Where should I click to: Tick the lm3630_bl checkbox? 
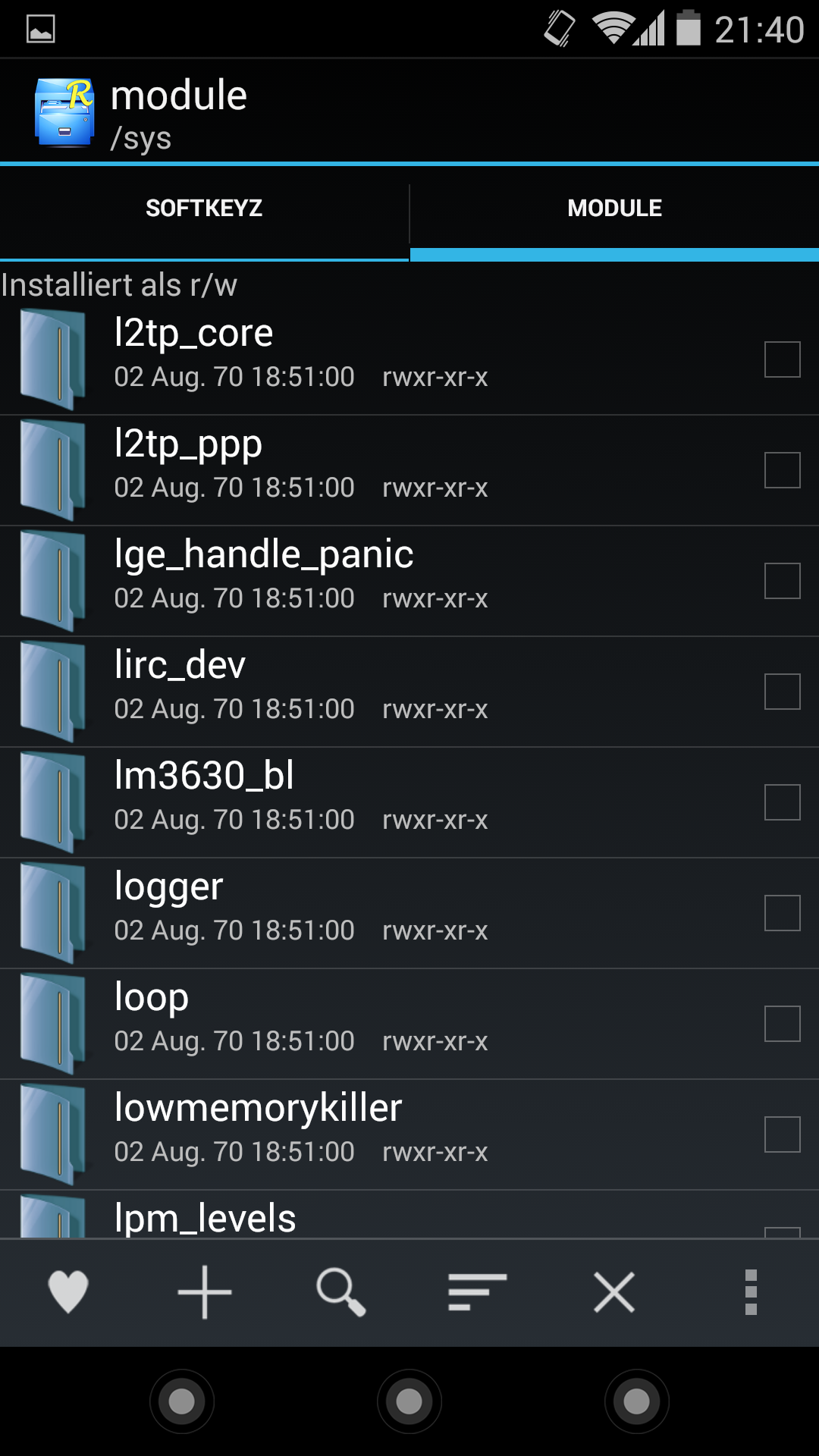tap(782, 802)
